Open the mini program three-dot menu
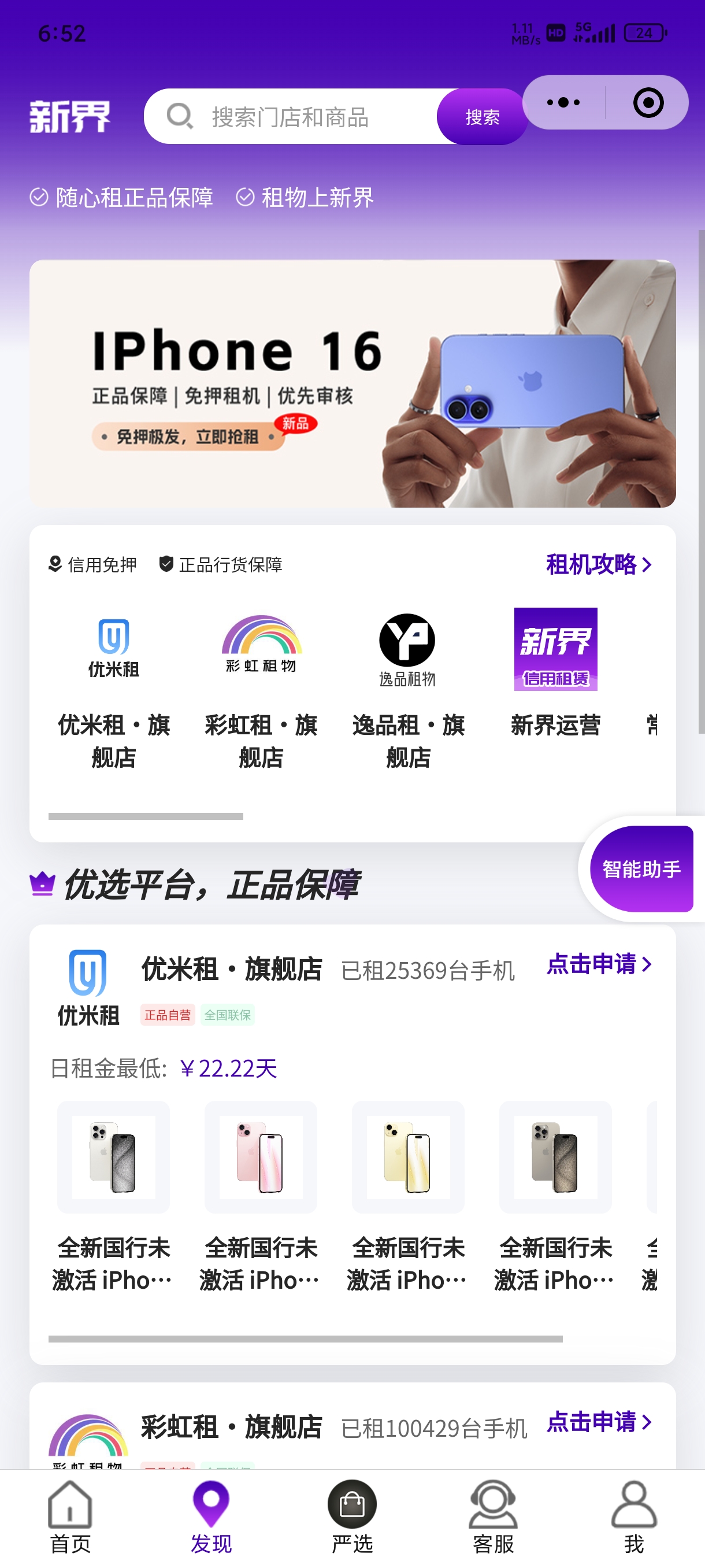The image size is (705, 1568). [x=563, y=102]
